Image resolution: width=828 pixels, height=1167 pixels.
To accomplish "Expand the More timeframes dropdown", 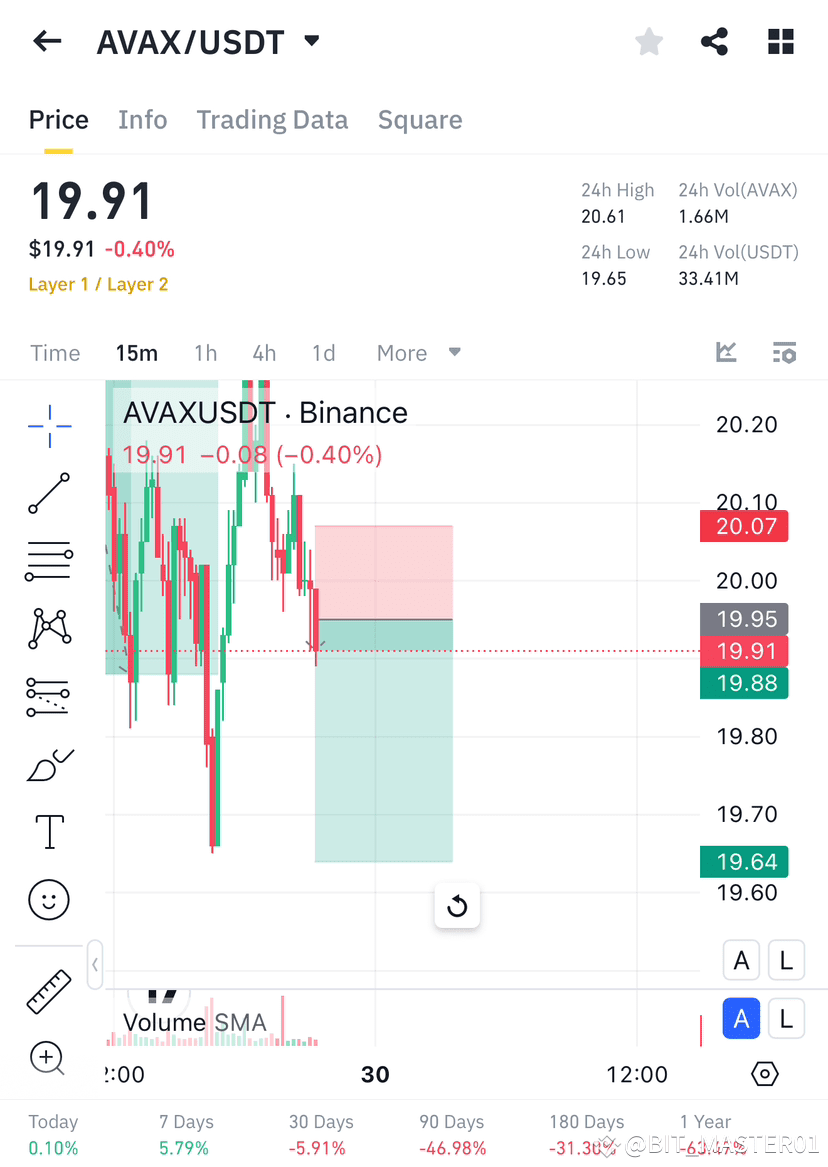I will pos(418,352).
